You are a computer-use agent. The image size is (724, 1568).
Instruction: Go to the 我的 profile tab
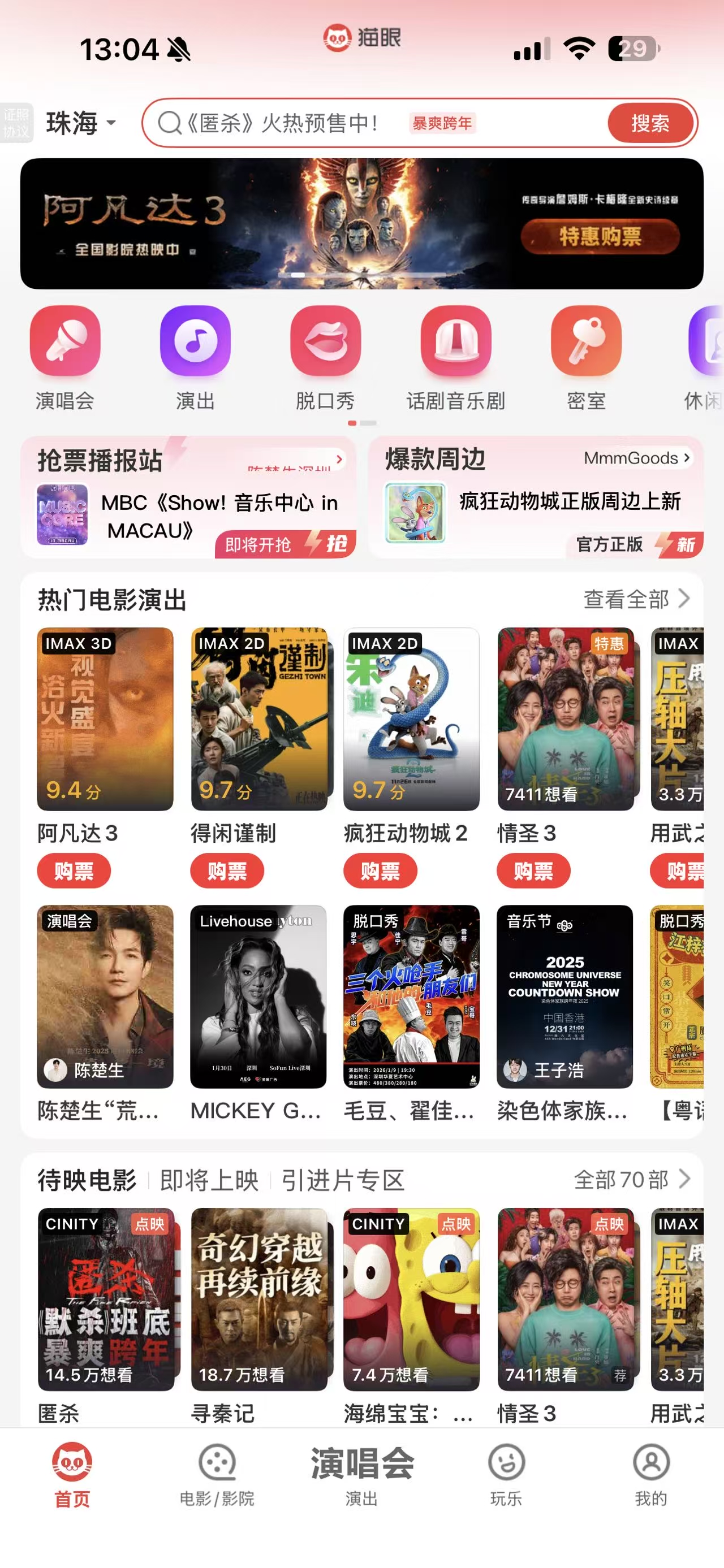click(x=651, y=1474)
